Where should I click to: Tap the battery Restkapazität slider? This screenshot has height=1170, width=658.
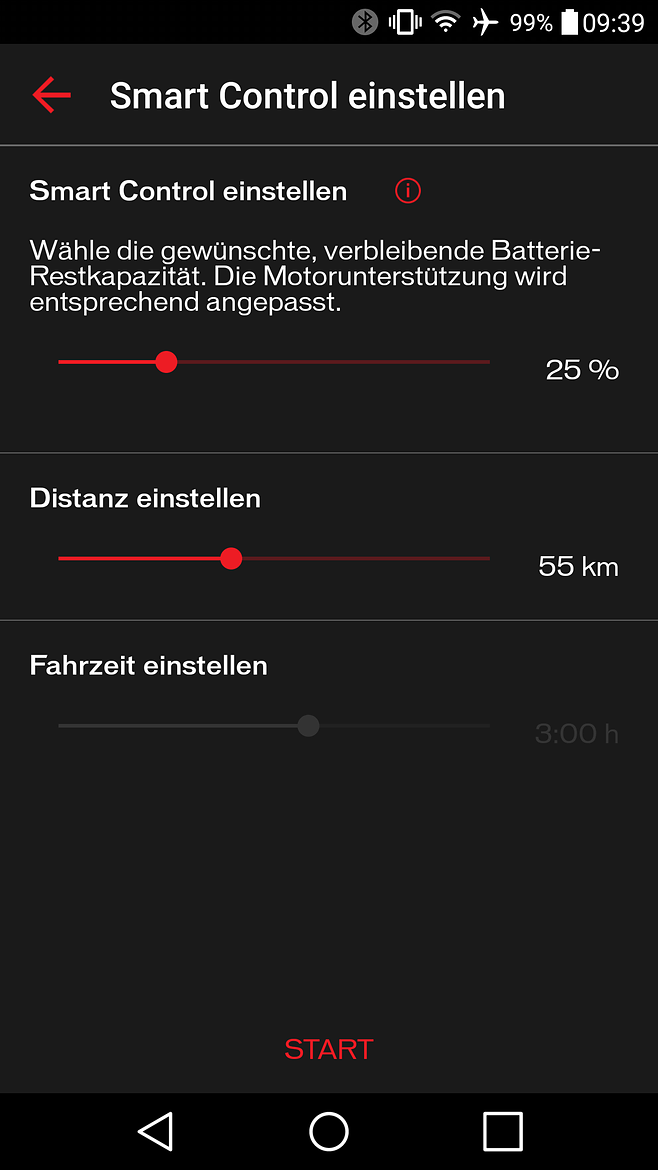(274, 362)
